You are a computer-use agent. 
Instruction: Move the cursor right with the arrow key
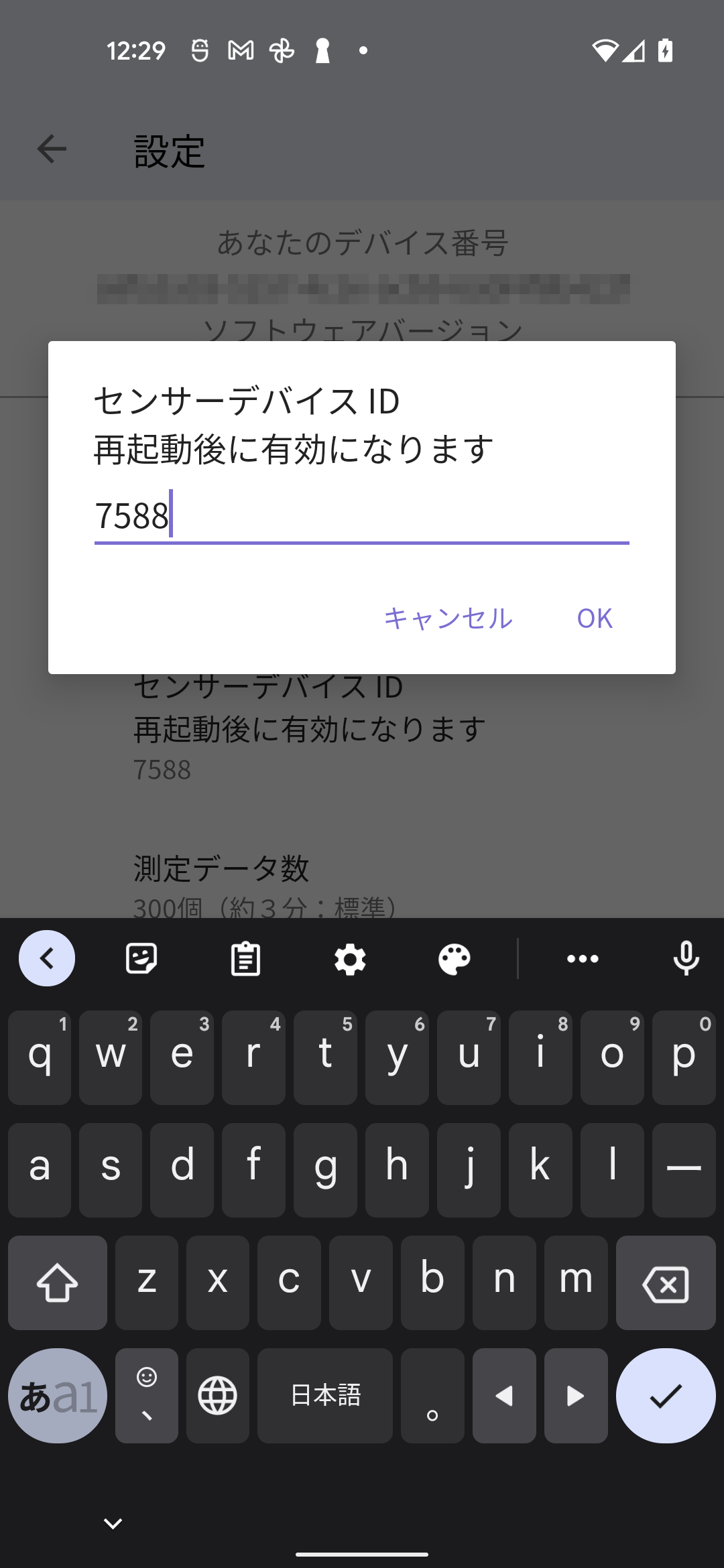[576, 1396]
